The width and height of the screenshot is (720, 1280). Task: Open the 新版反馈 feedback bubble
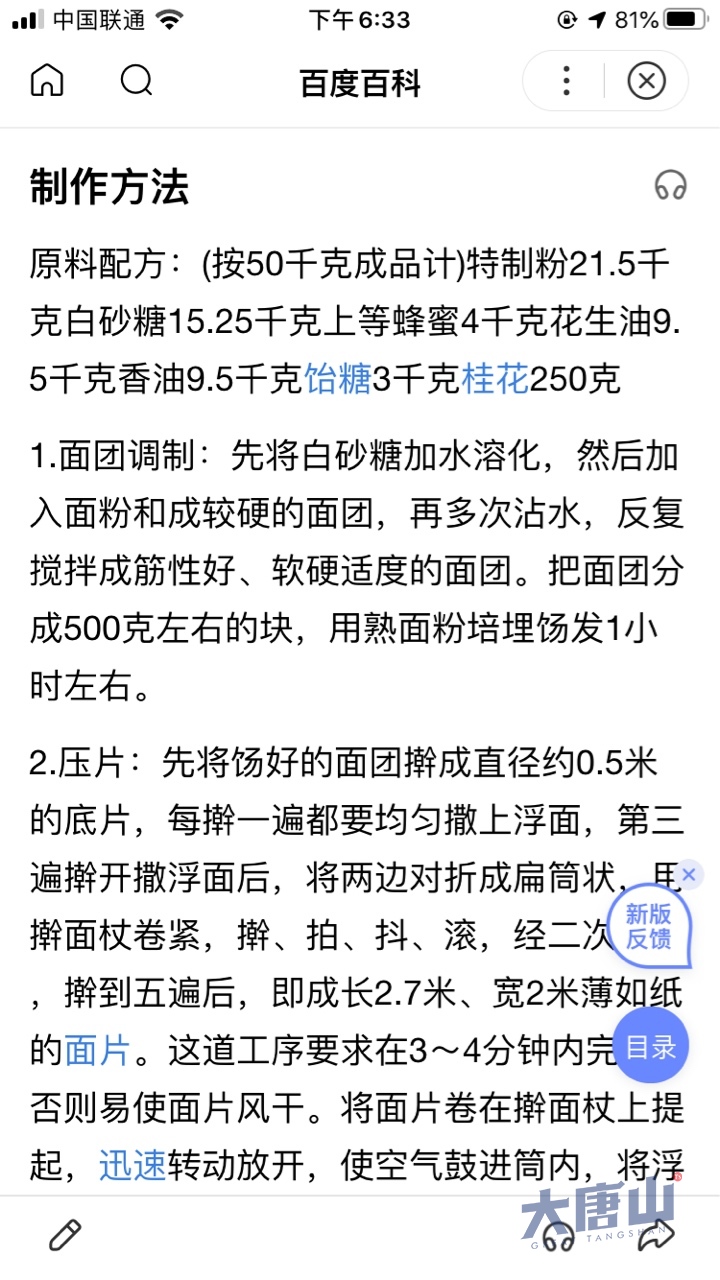click(648, 926)
